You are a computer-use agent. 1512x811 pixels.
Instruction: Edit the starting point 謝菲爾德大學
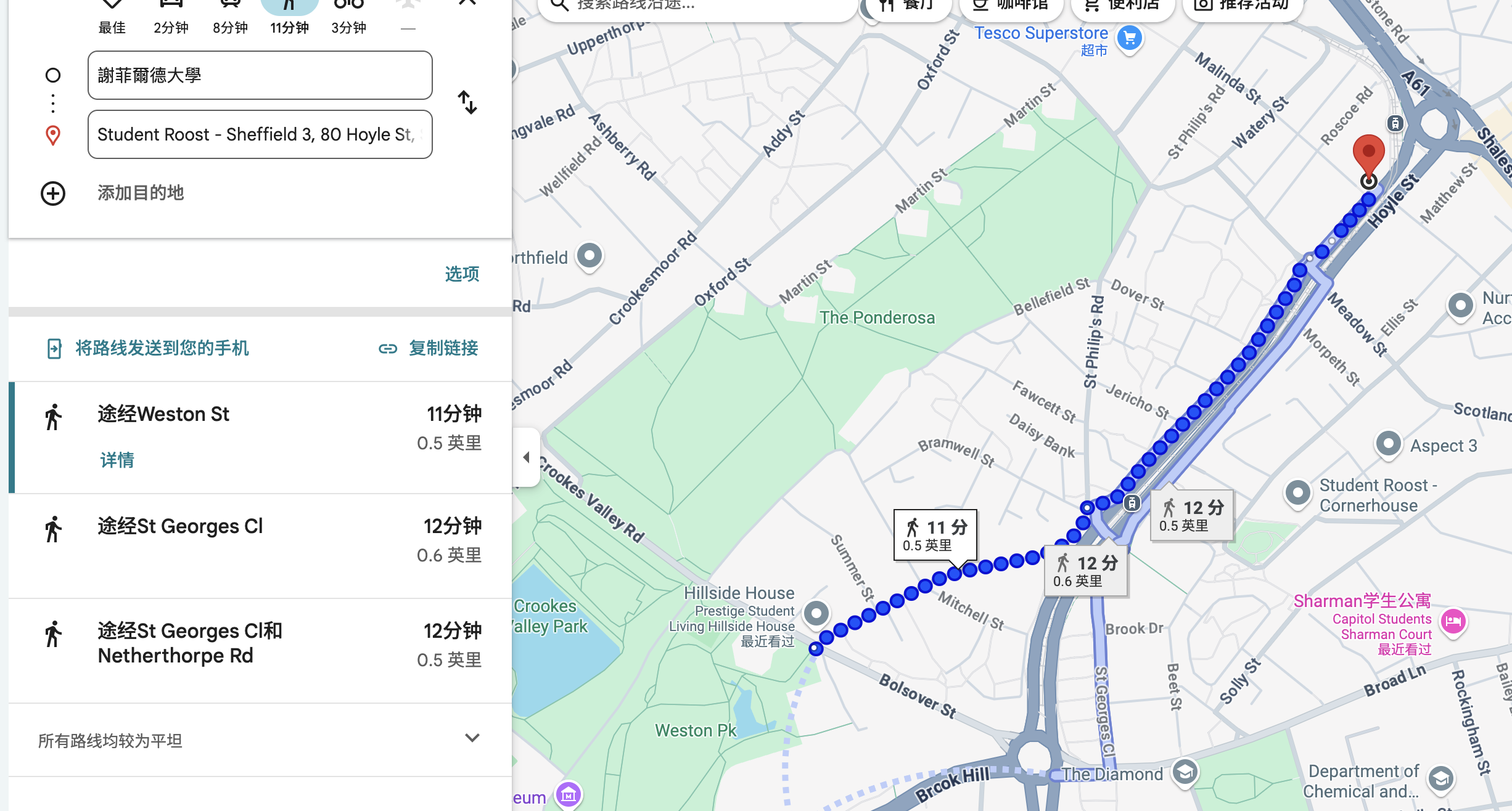click(x=260, y=75)
